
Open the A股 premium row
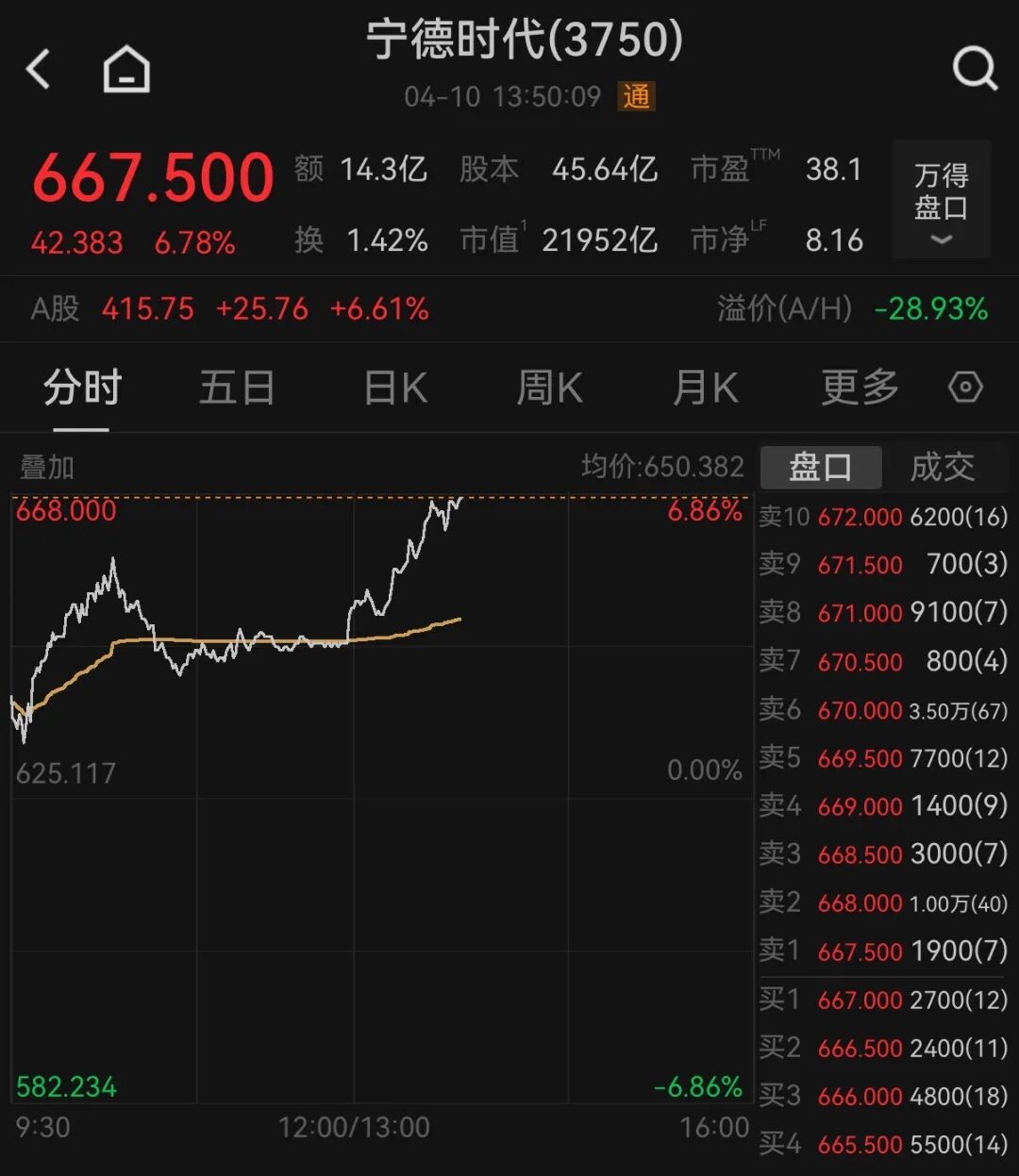pyautogui.click(x=509, y=308)
